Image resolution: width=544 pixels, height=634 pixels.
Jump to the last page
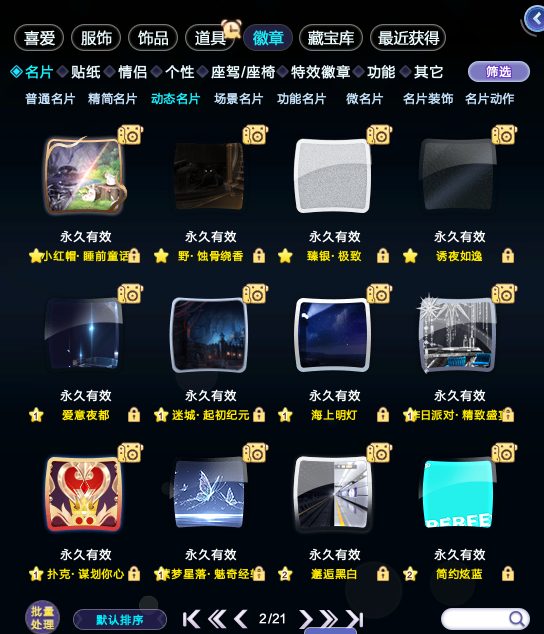coord(355,619)
